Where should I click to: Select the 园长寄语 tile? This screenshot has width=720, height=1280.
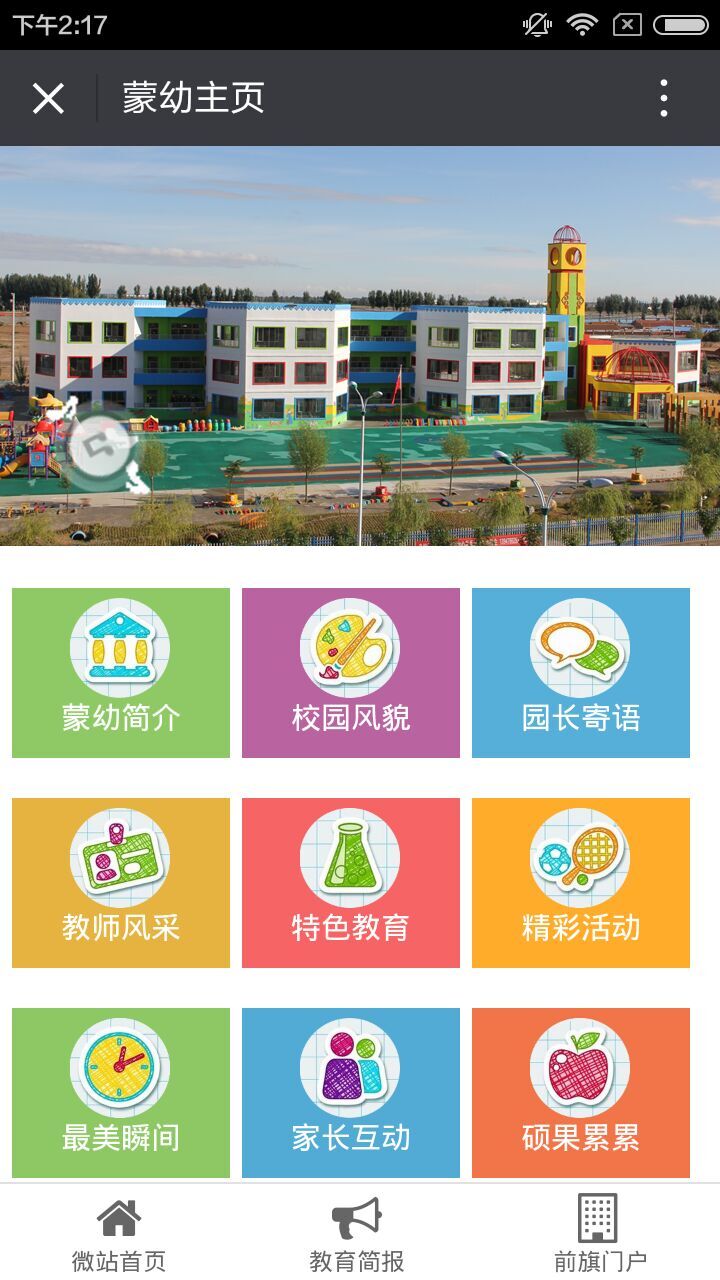[x=581, y=673]
